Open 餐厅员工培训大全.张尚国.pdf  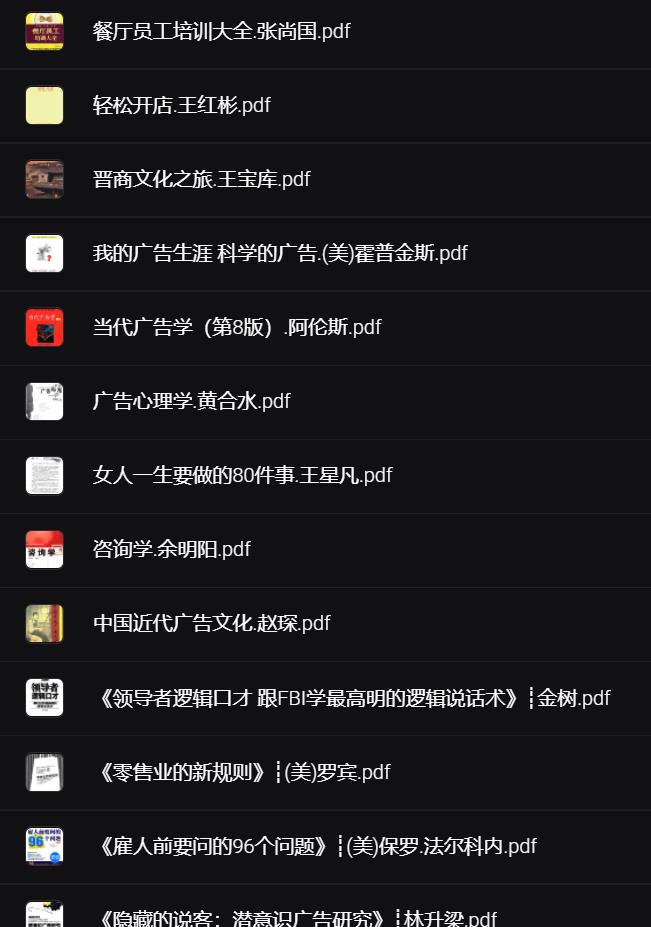(221, 31)
